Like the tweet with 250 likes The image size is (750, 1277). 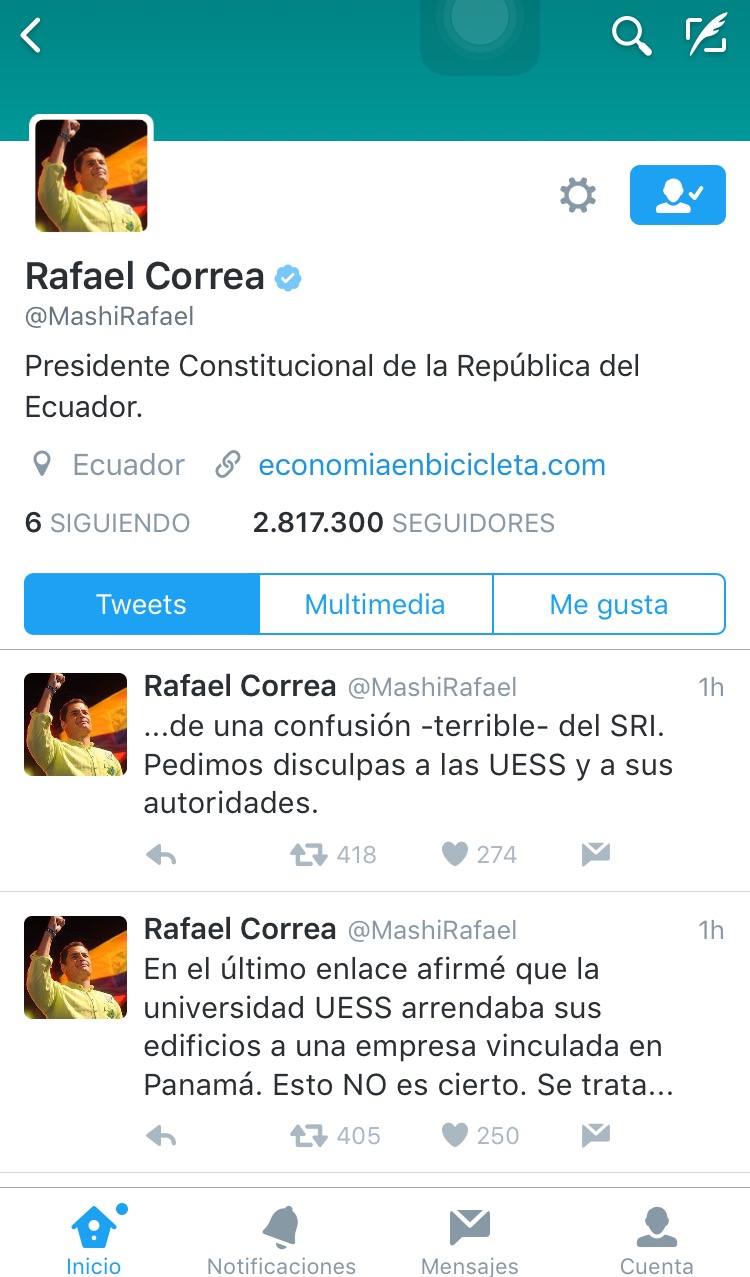click(x=455, y=1136)
